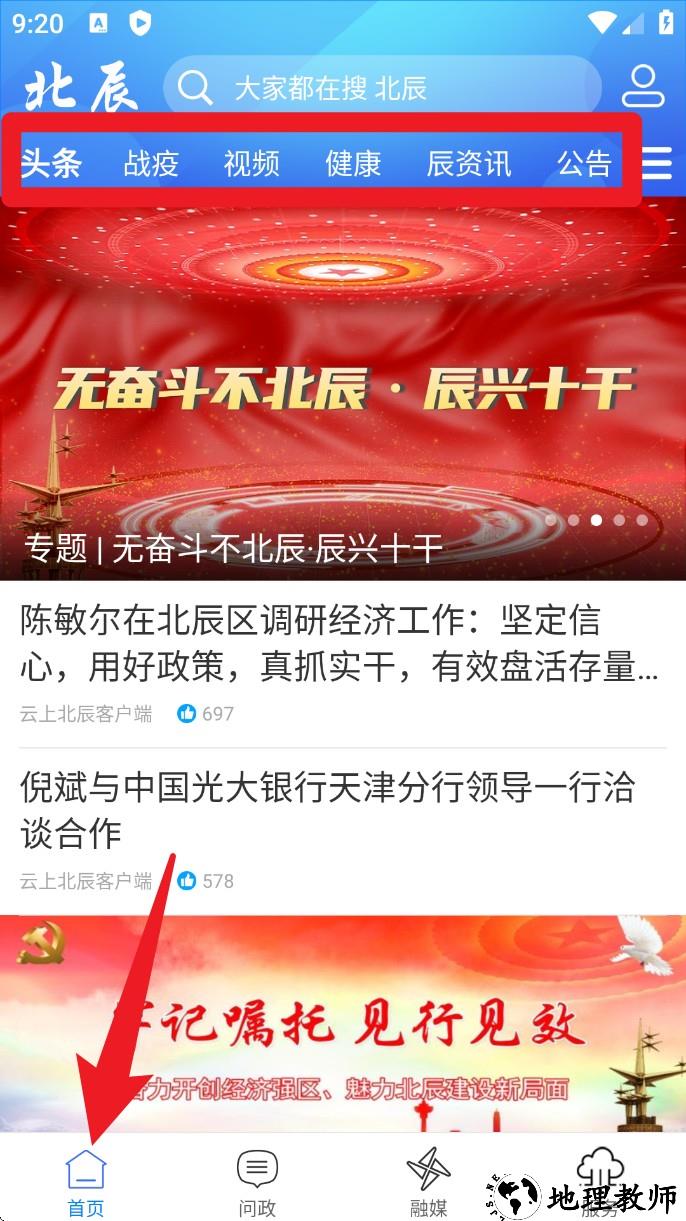Image resolution: width=686 pixels, height=1221 pixels.
Task: Switch to the 战疫 tab
Action: pos(151,163)
